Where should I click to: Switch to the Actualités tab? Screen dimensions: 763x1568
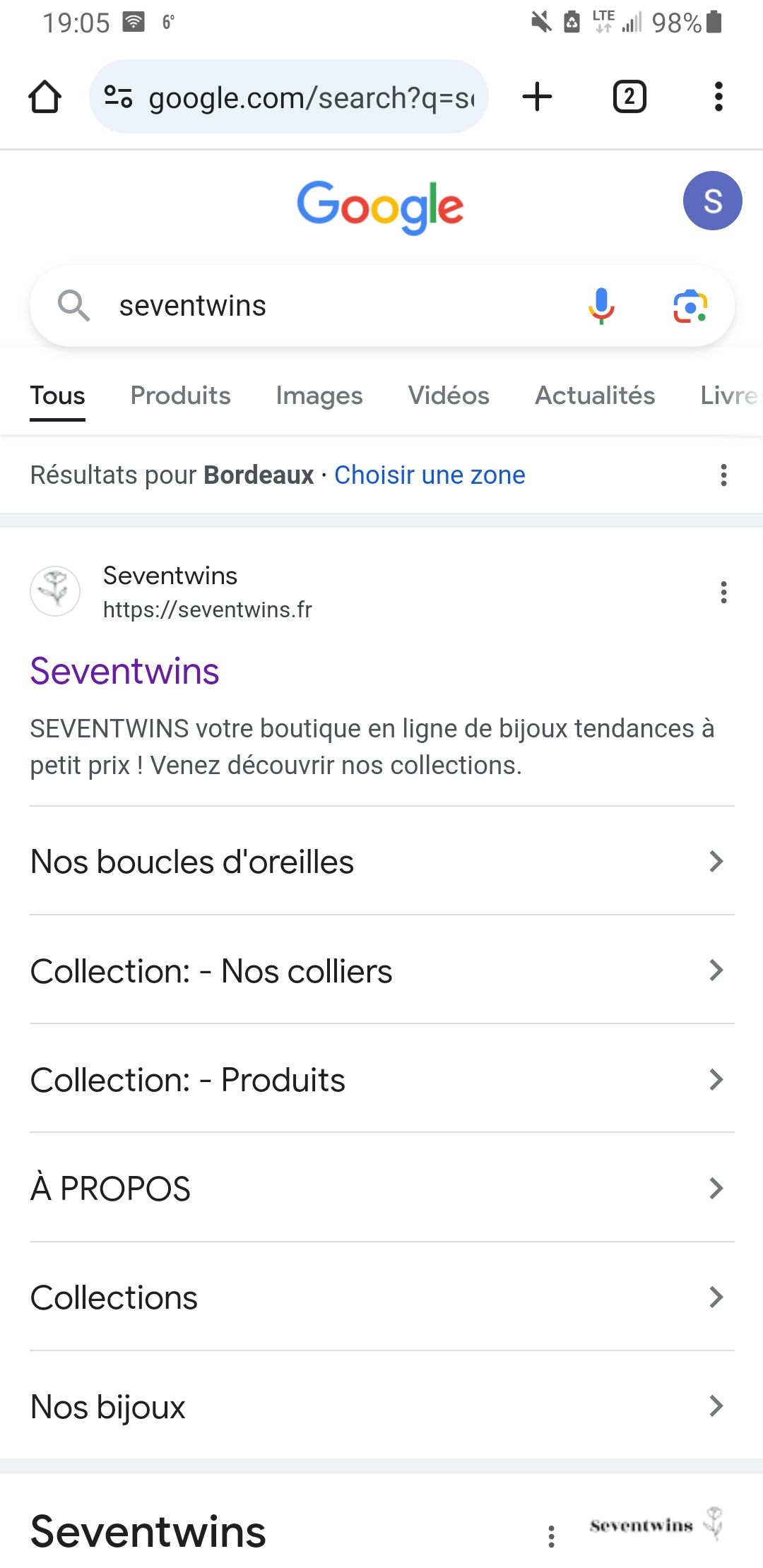coord(595,396)
